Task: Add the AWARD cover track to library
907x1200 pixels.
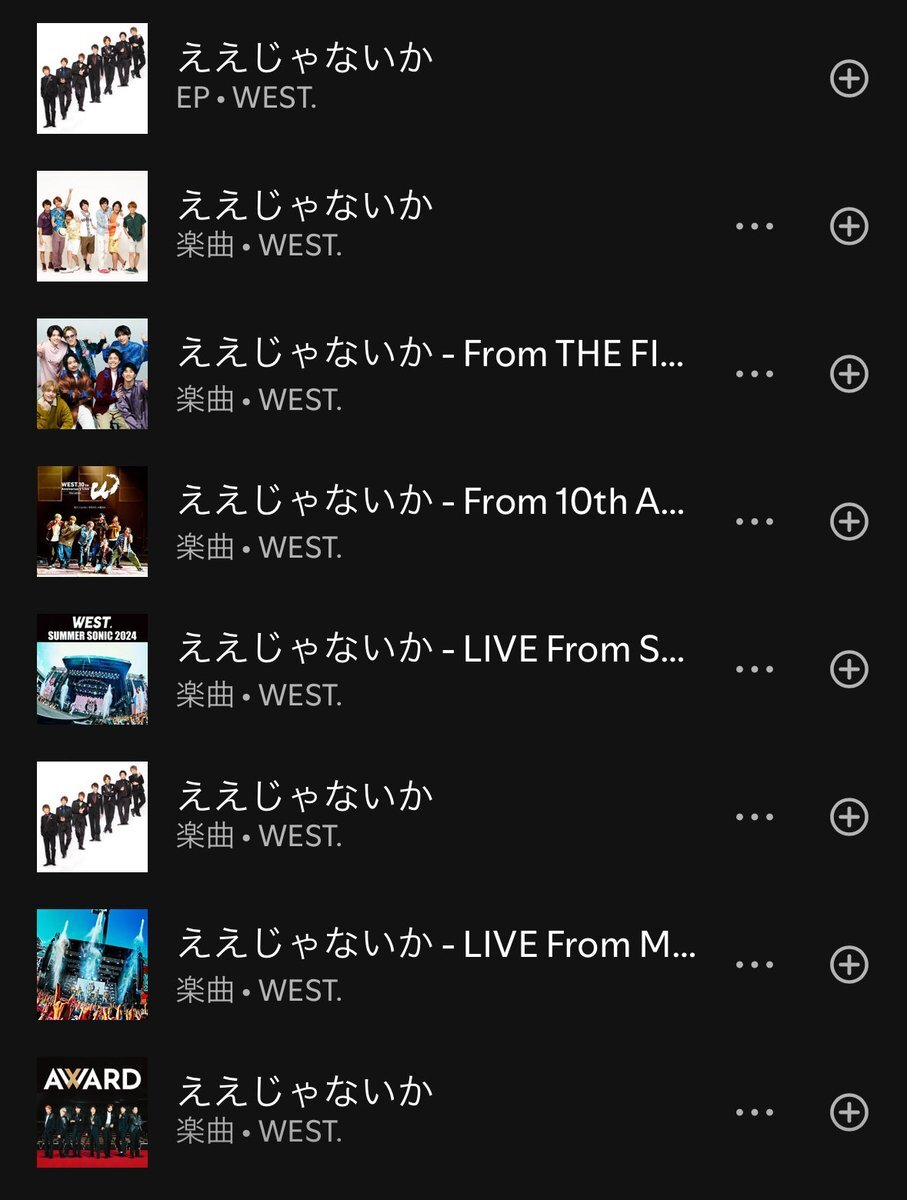Action: [x=849, y=1112]
